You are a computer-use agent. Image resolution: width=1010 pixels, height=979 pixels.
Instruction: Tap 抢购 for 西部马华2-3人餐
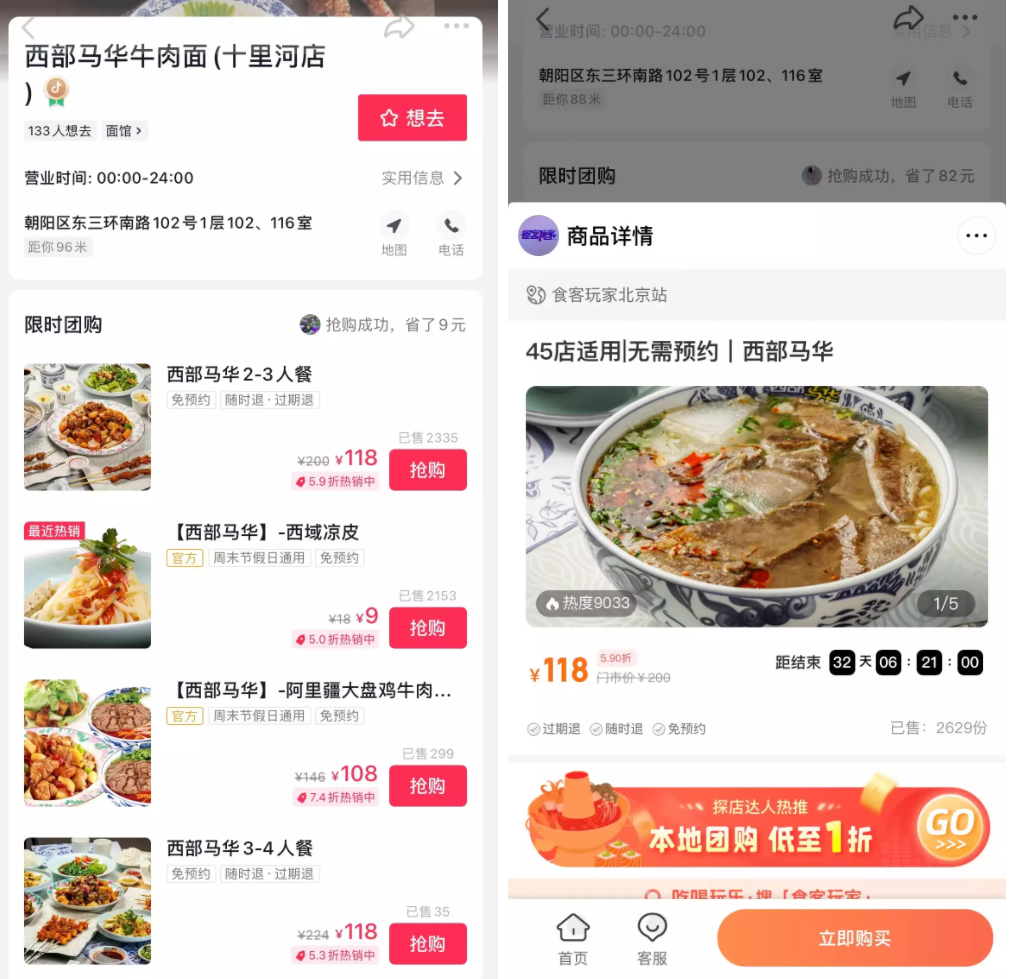pyautogui.click(x=427, y=470)
